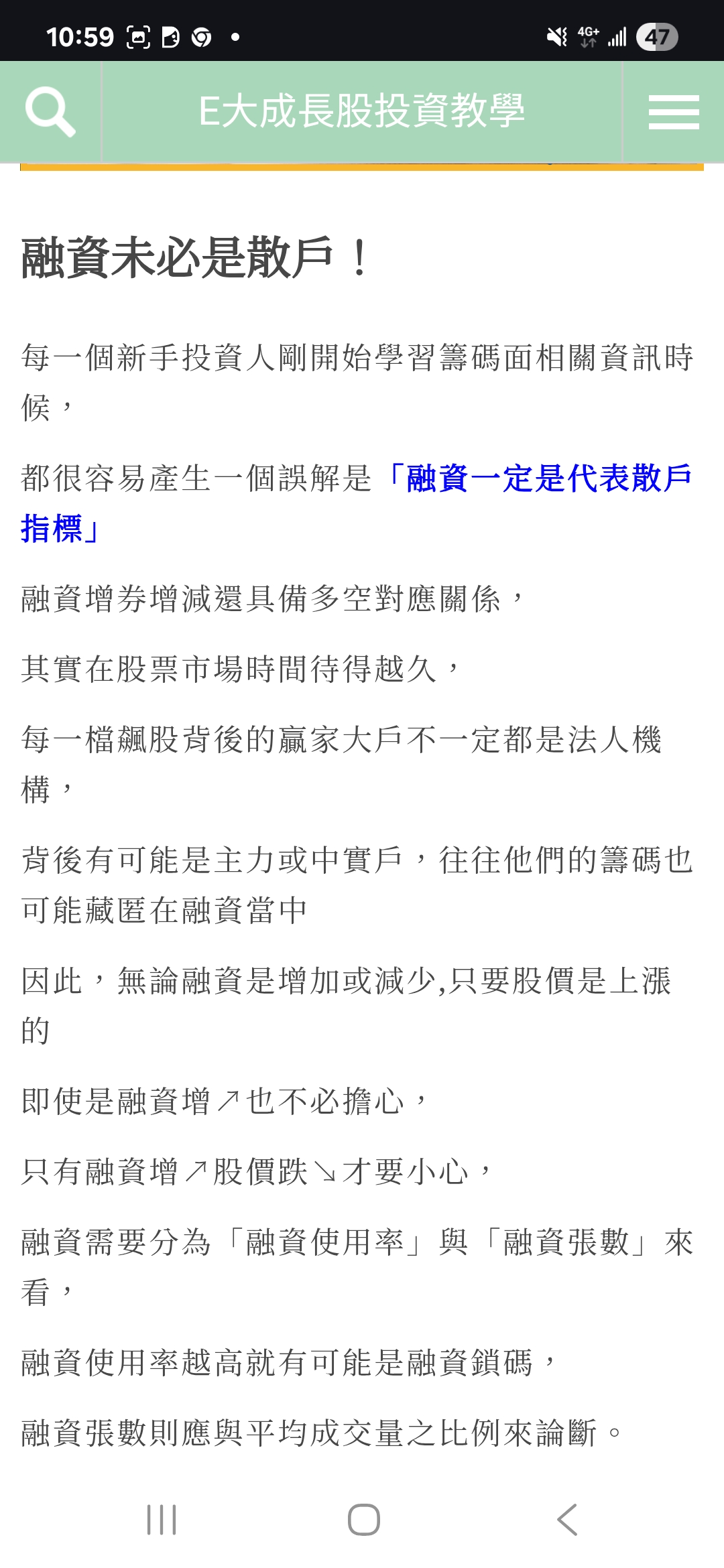This screenshot has height=1568, width=724.
Task: Go to the home screen
Action: pos(364,1519)
